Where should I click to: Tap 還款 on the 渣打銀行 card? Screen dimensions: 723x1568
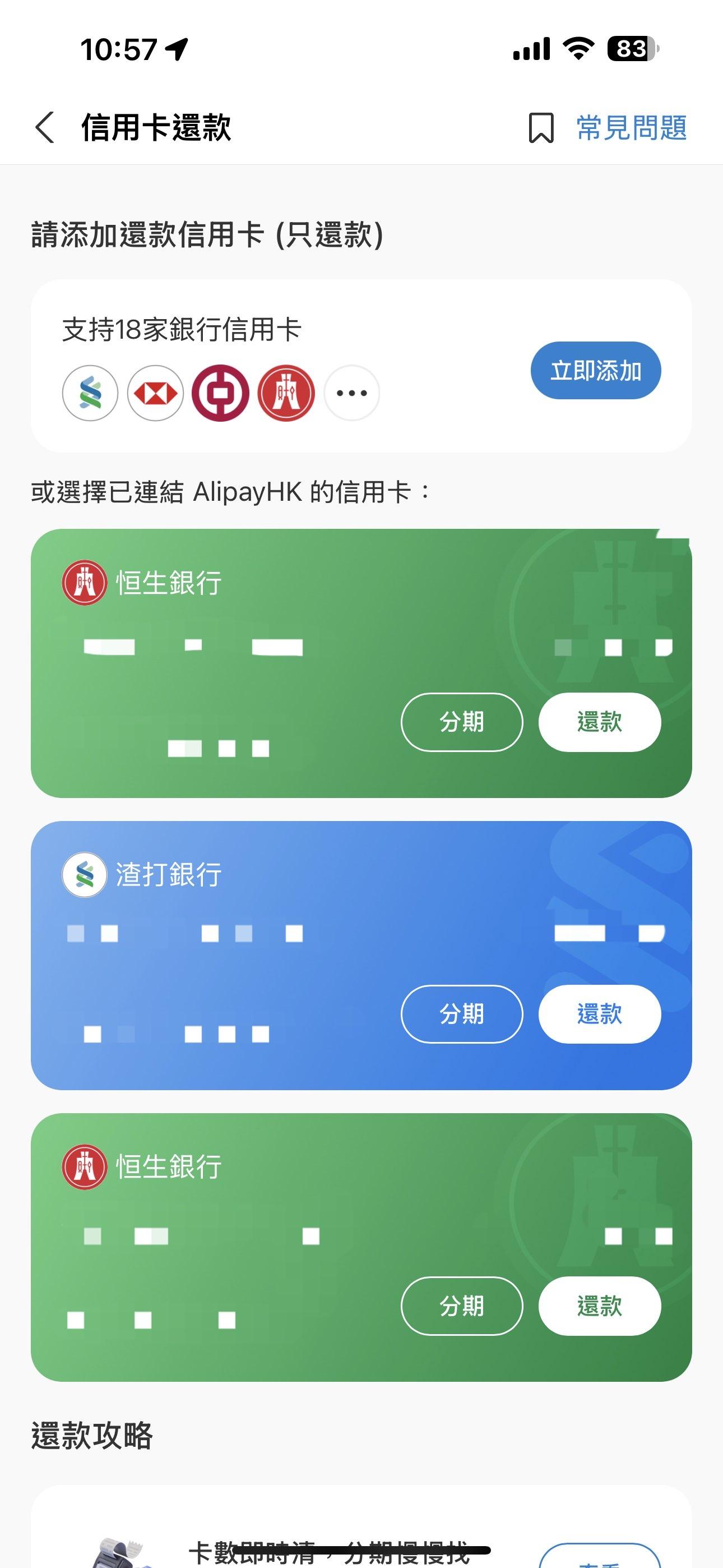599,1014
